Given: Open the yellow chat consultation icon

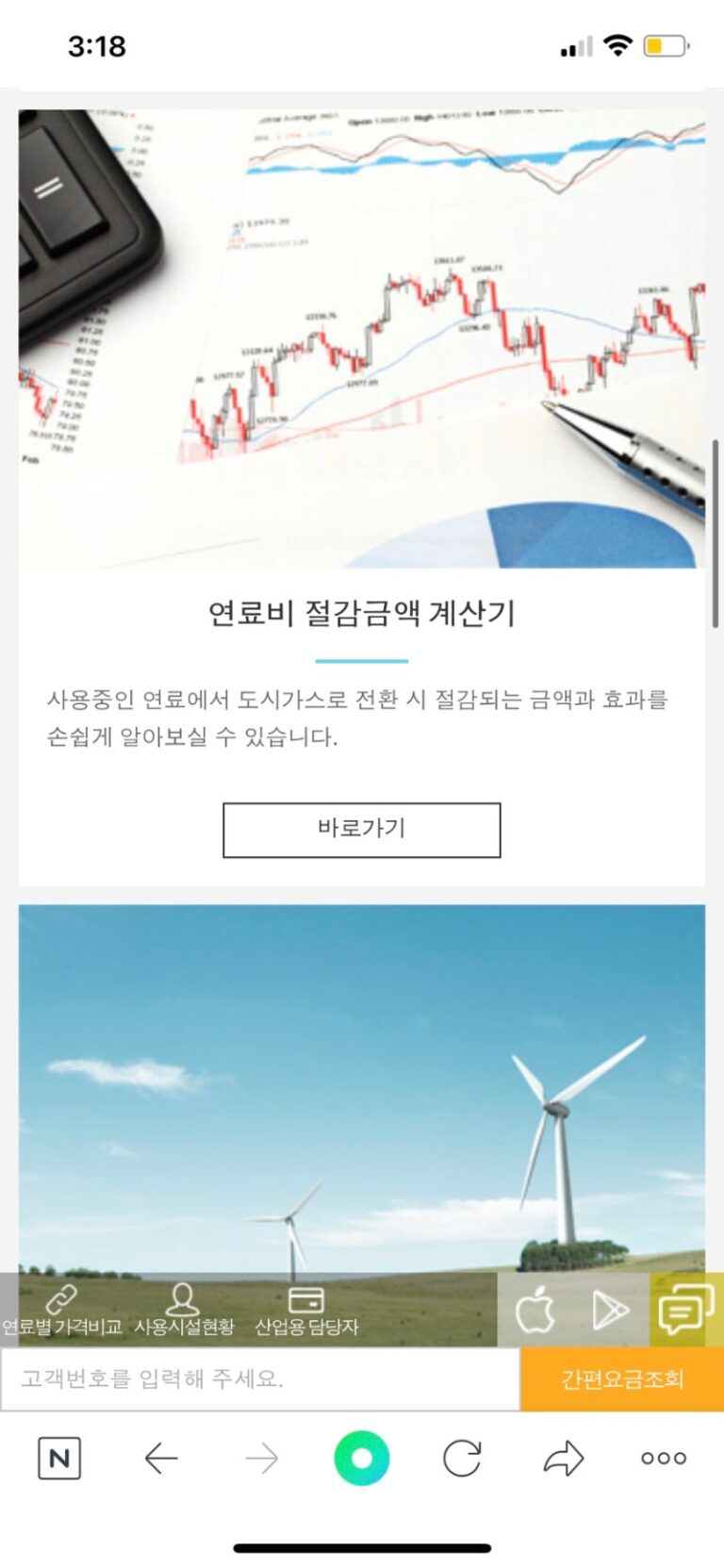Looking at the screenshot, I should pos(686,1309).
